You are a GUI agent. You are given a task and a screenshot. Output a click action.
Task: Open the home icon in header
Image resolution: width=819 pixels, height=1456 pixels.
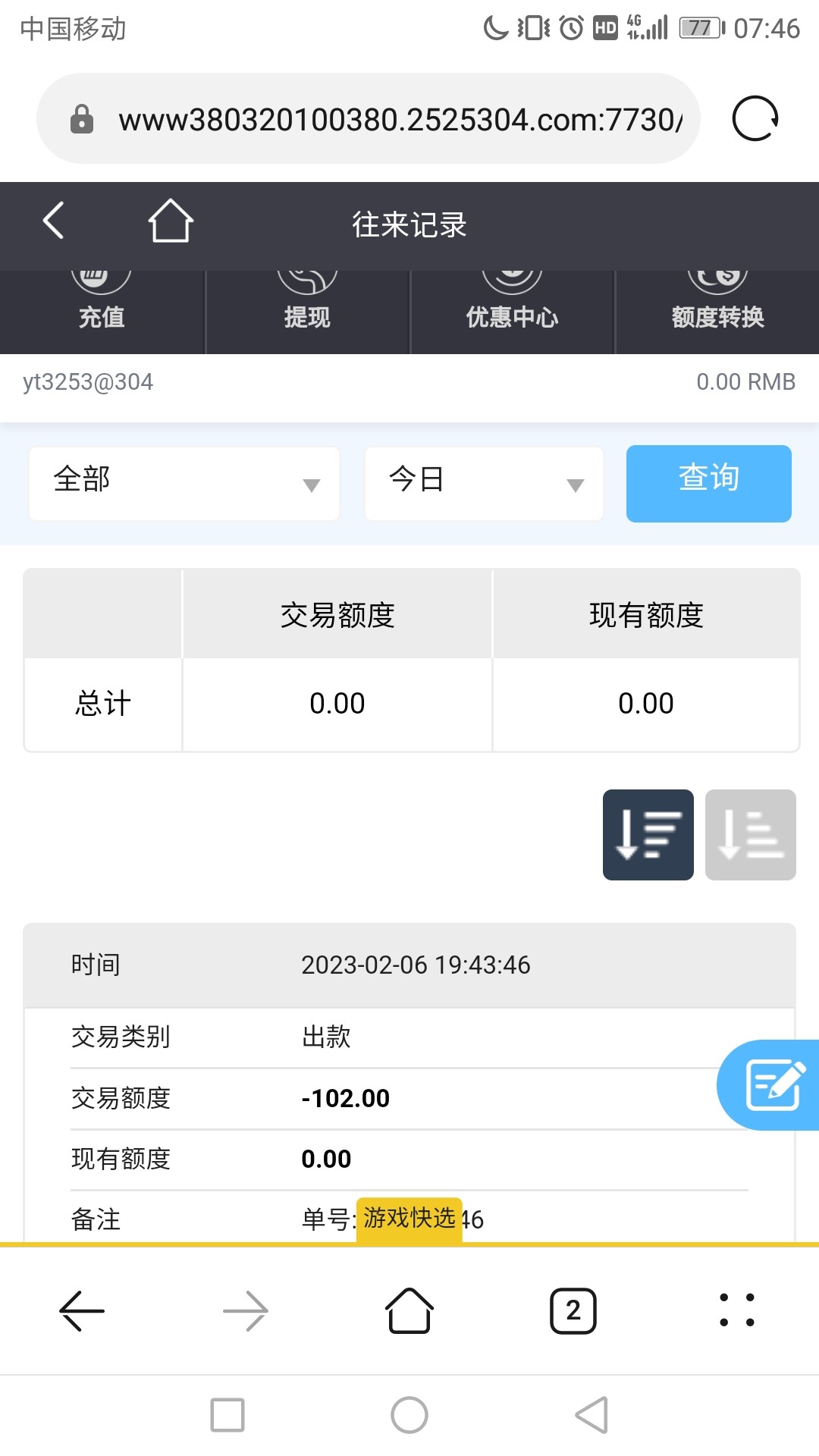[x=171, y=221]
